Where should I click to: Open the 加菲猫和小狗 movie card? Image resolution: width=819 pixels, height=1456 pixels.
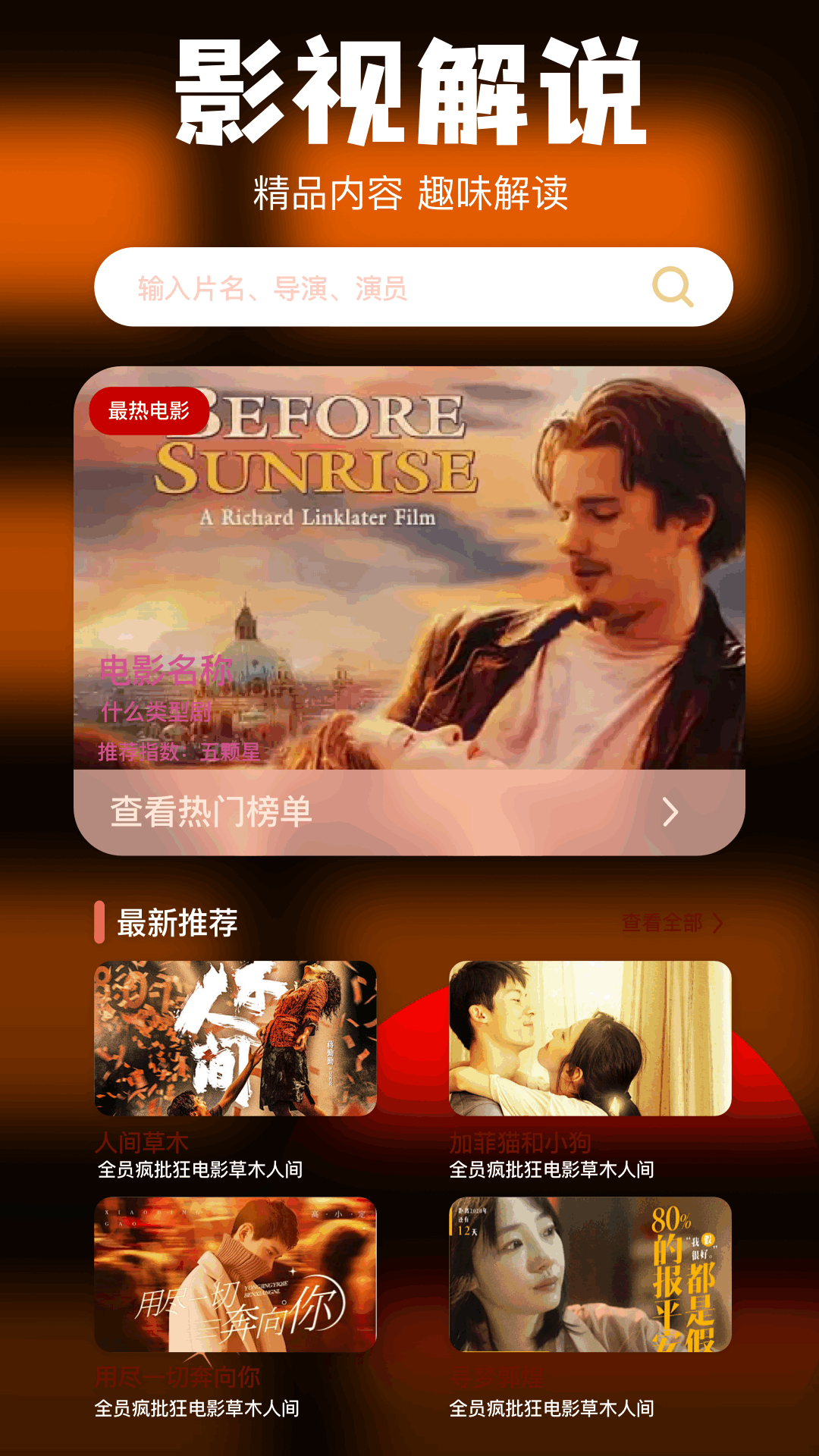tap(590, 1038)
